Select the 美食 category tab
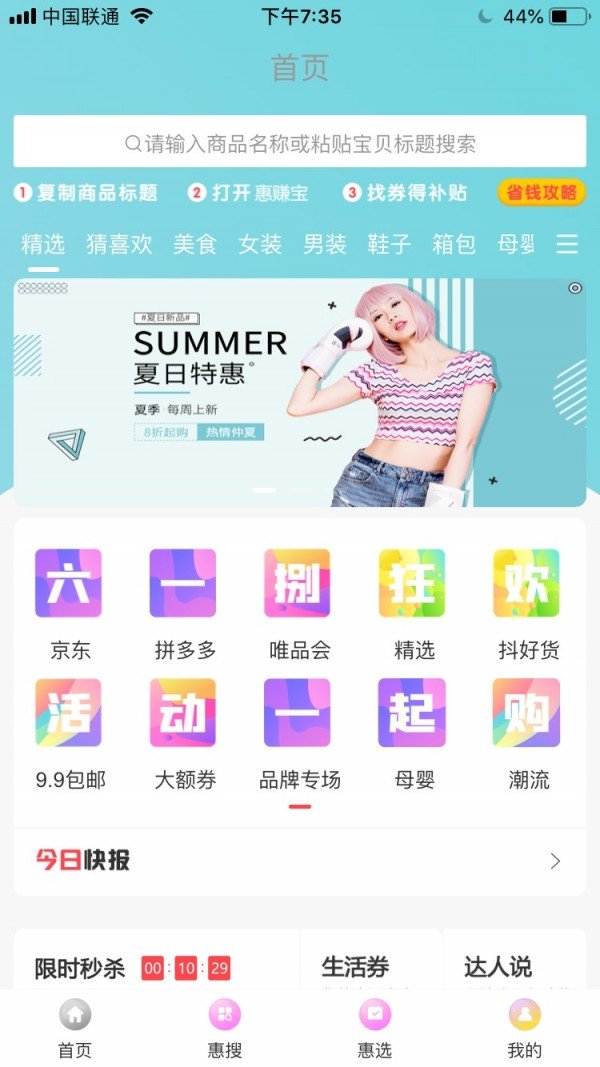This screenshot has height=1067, width=600. tap(194, 244)
